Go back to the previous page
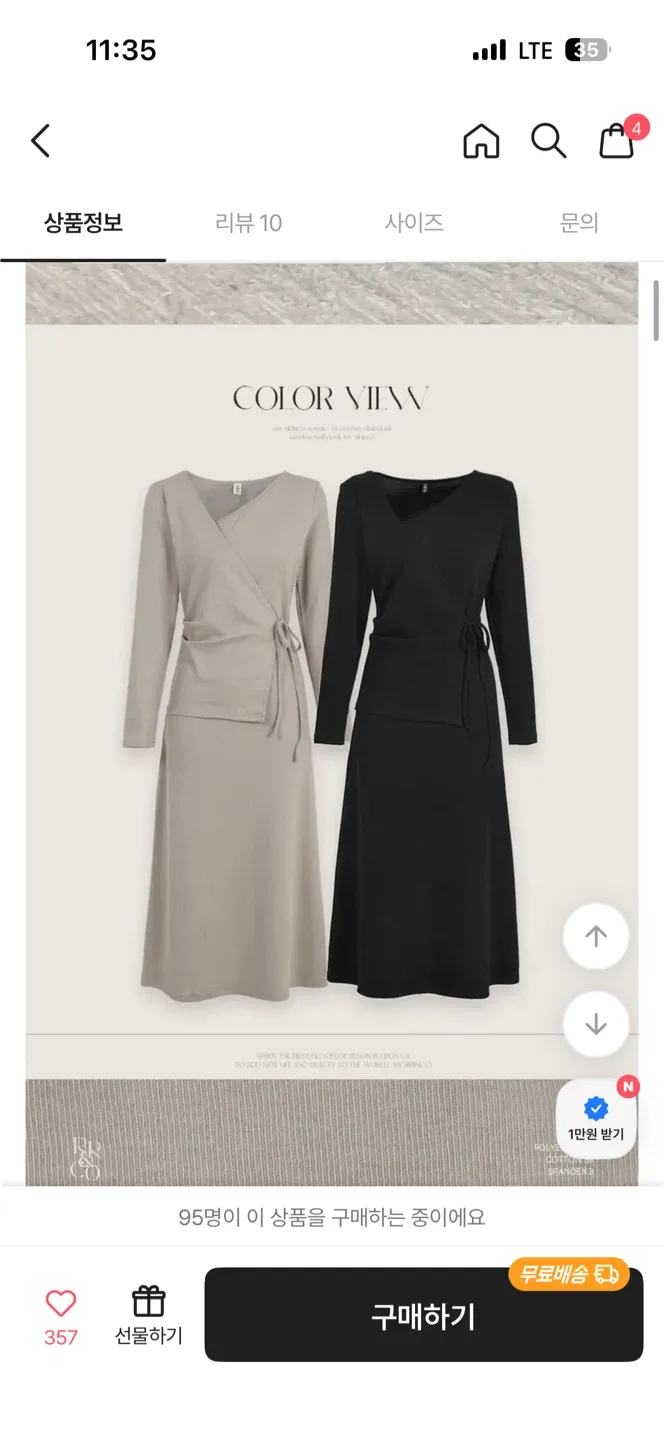Screen dimensions: 664x1440 tap(41, 141)
